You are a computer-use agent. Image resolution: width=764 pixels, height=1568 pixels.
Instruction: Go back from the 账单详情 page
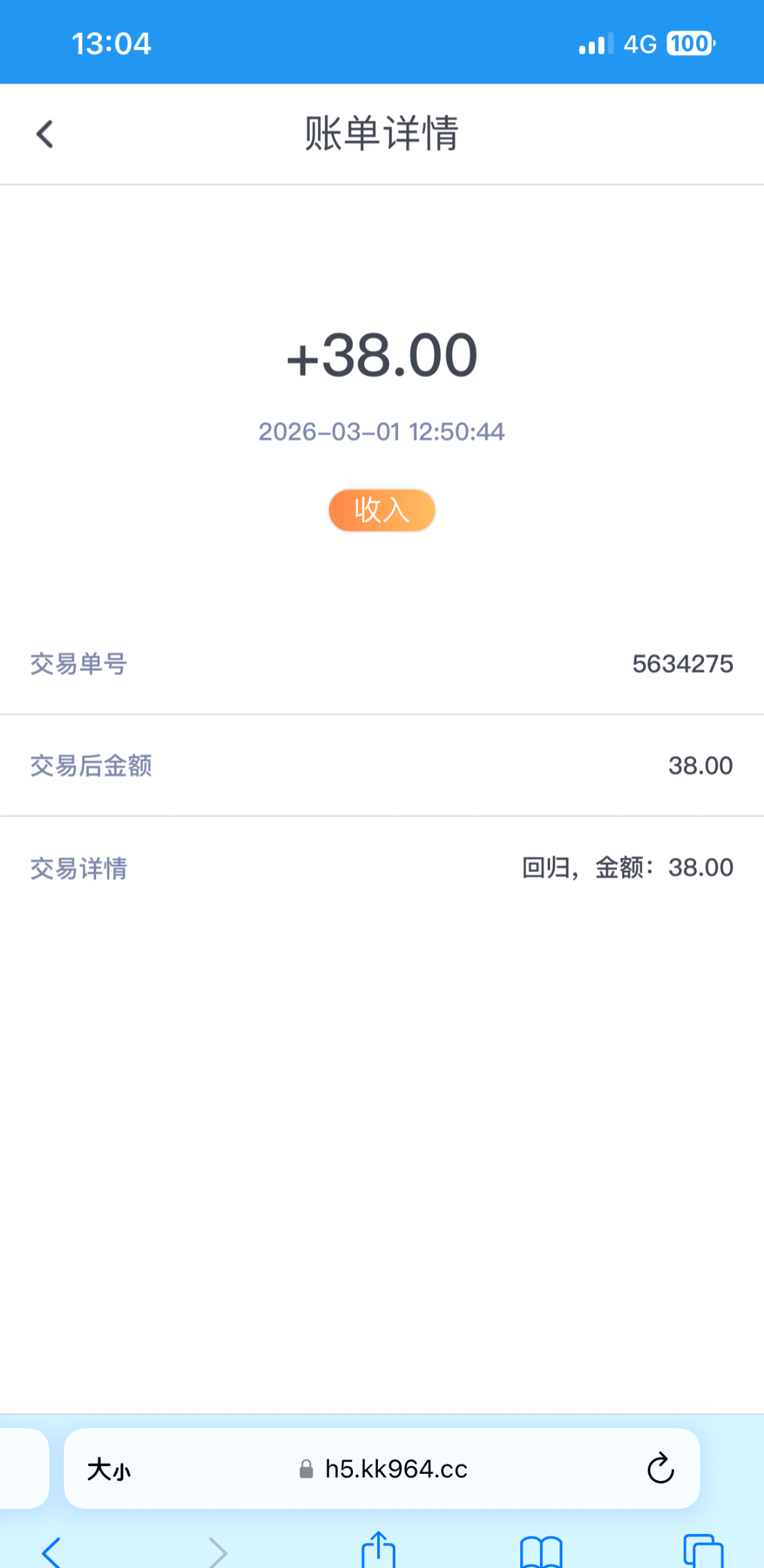[x=44, y=135]
